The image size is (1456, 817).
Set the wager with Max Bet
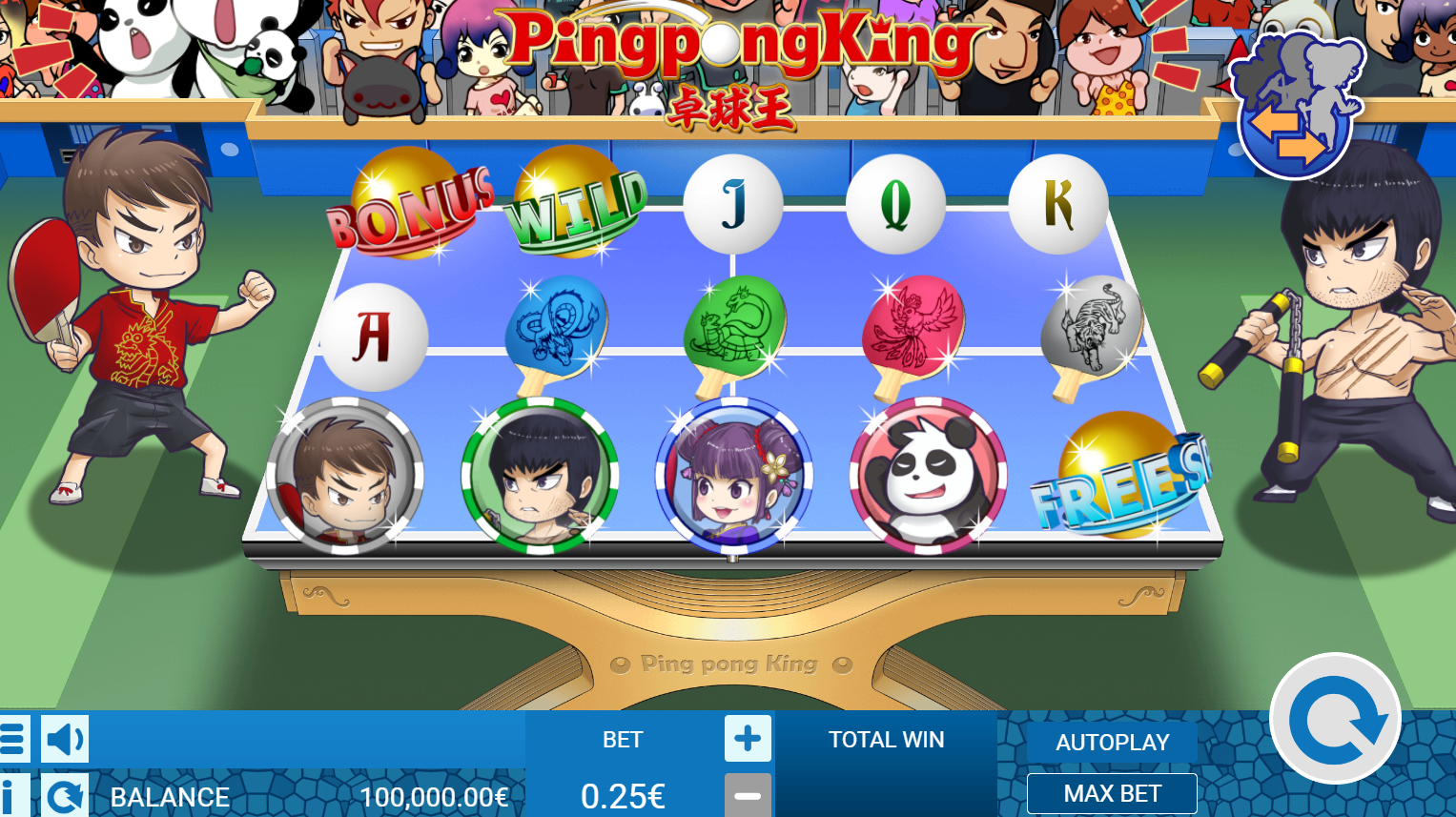(x=1112, y=794)
